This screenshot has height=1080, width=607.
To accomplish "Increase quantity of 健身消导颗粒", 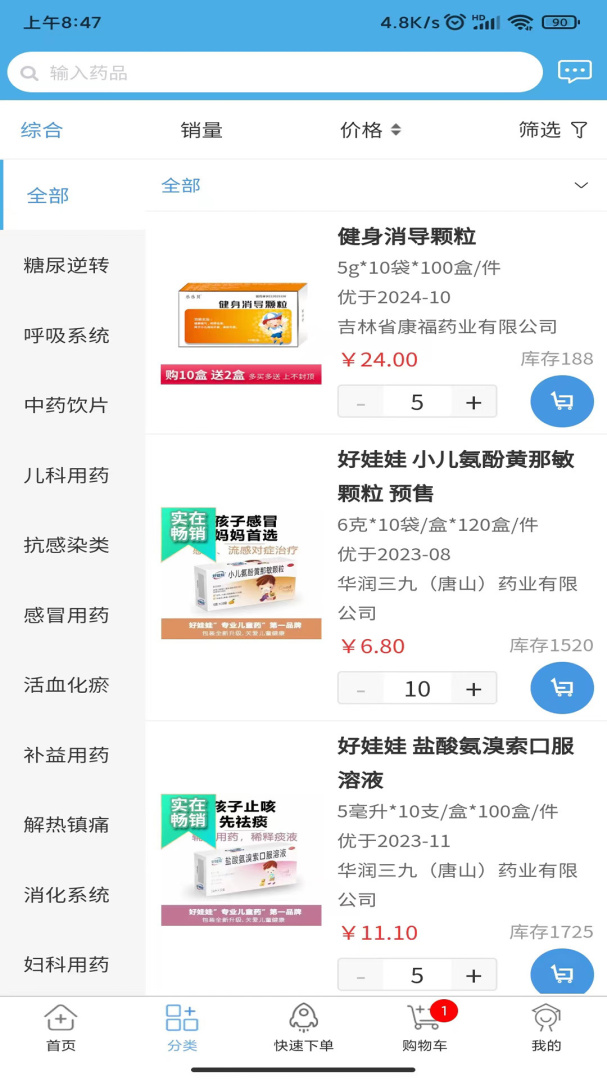I will click(x=474, y=403).
